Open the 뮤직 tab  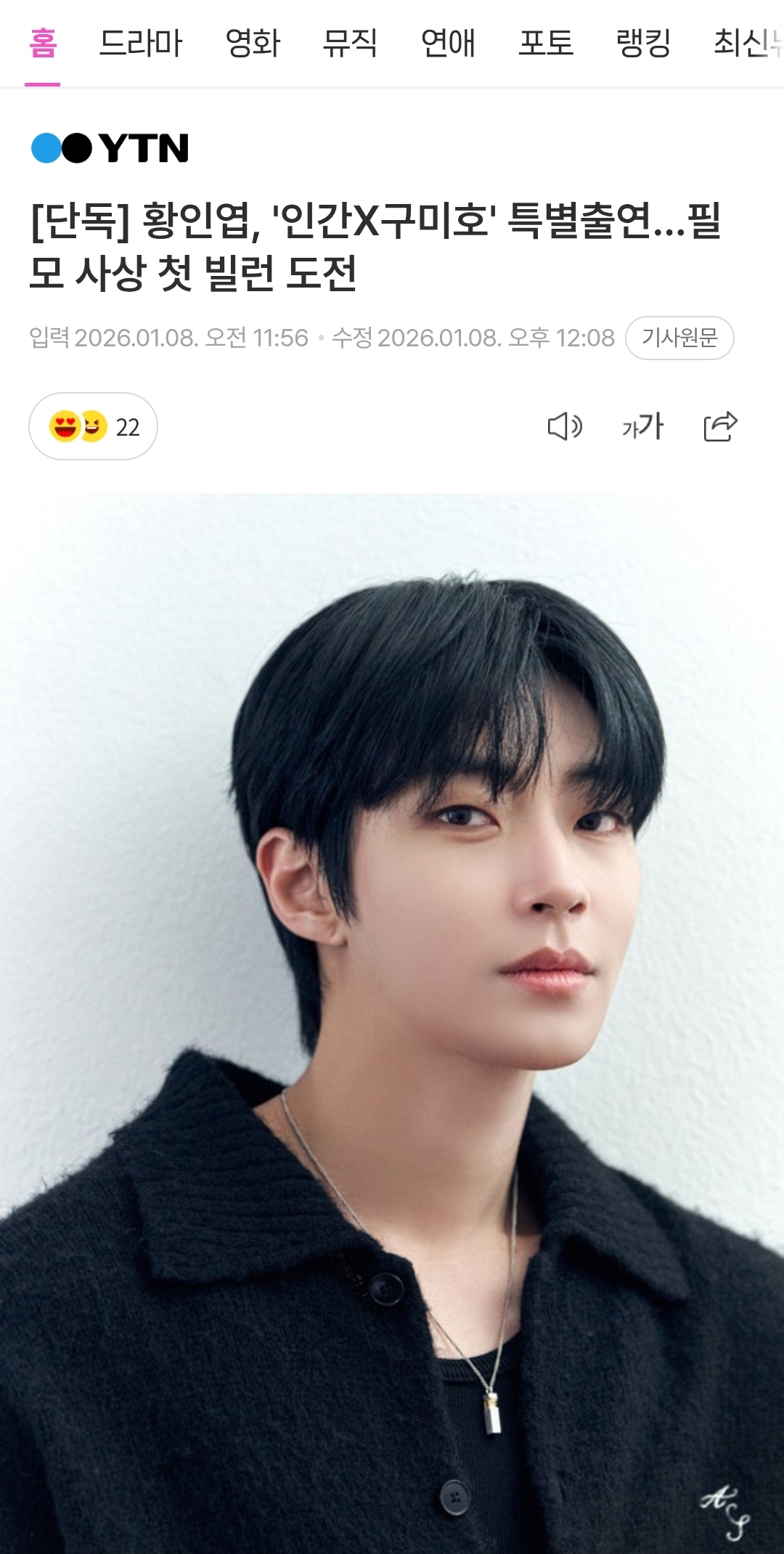coord(350,44)
